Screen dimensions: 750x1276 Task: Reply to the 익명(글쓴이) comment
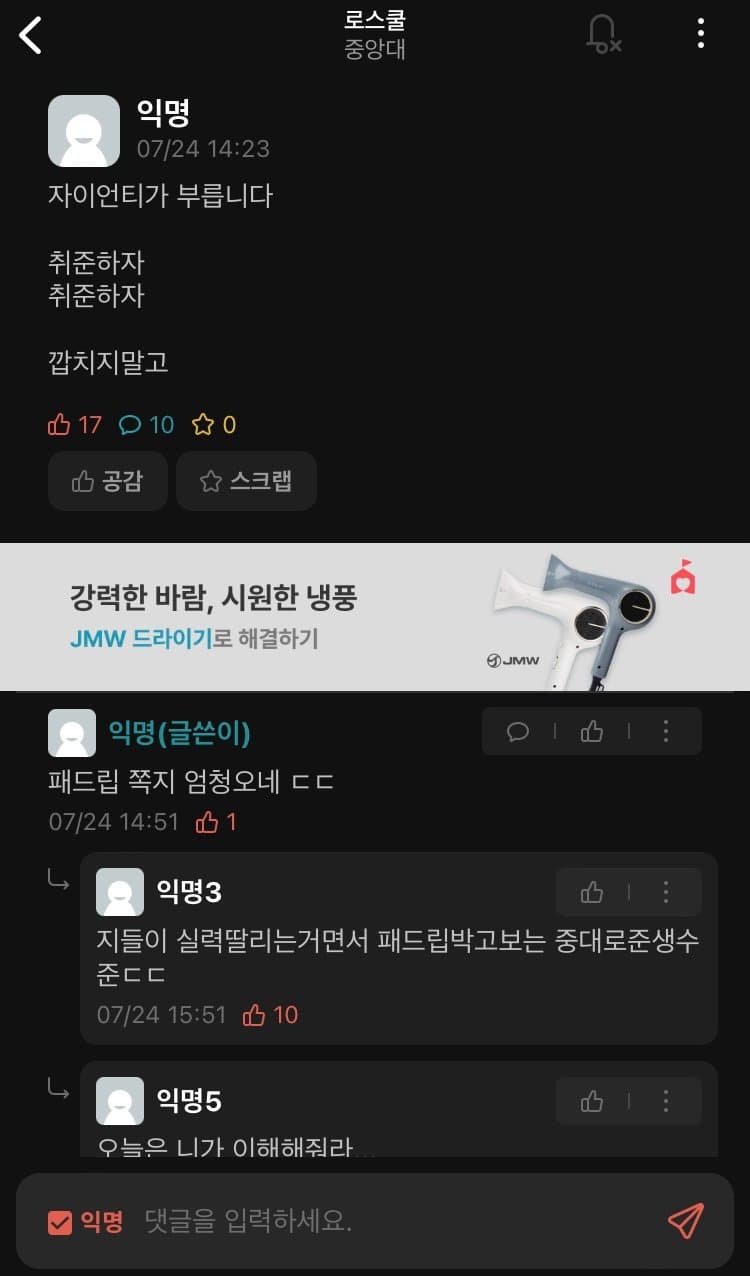tap(518, 731)
